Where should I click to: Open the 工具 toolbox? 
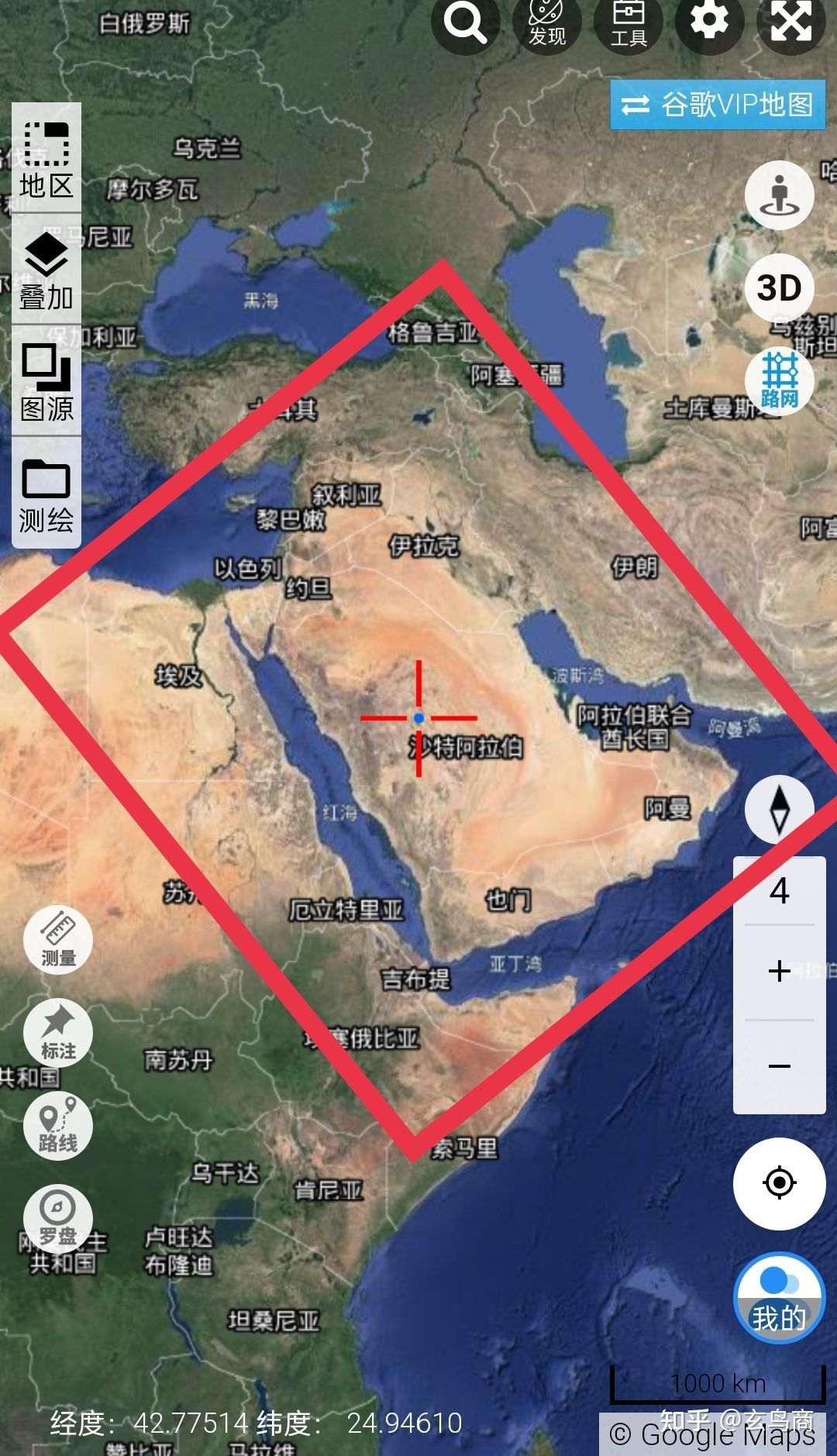(x=629, y=23)
